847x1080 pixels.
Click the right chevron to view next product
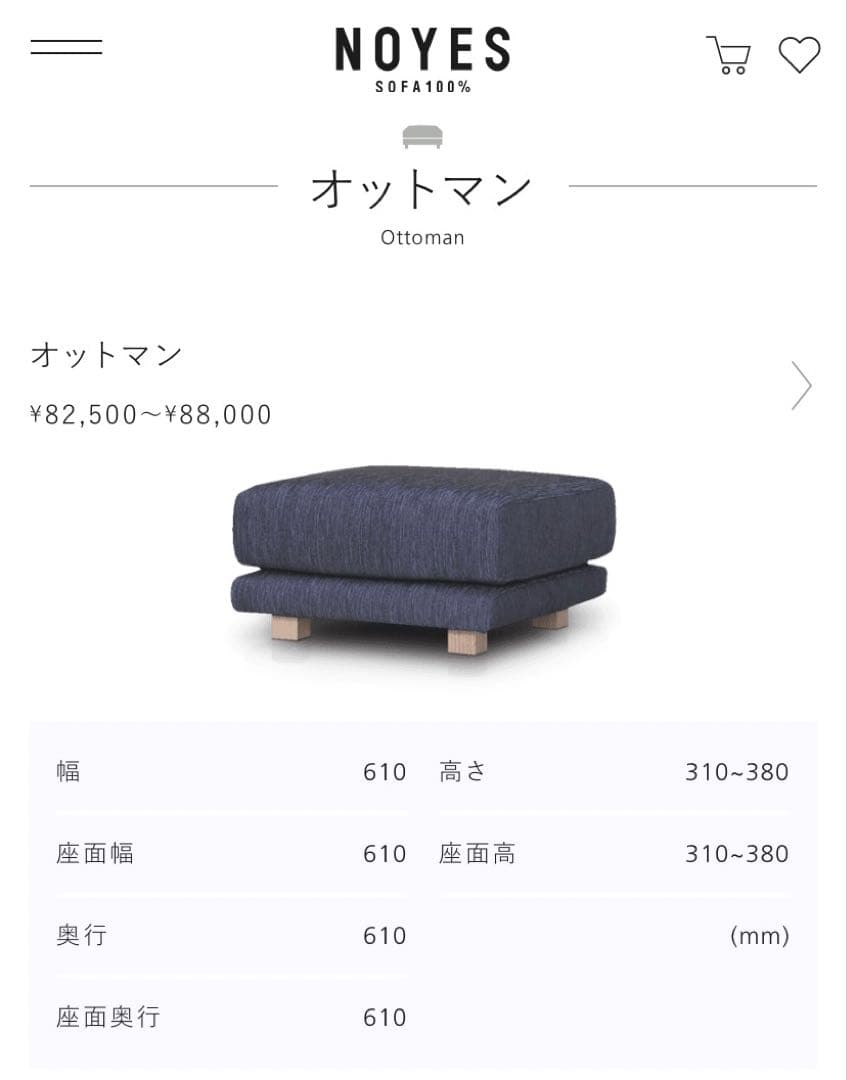coord(800,385)
